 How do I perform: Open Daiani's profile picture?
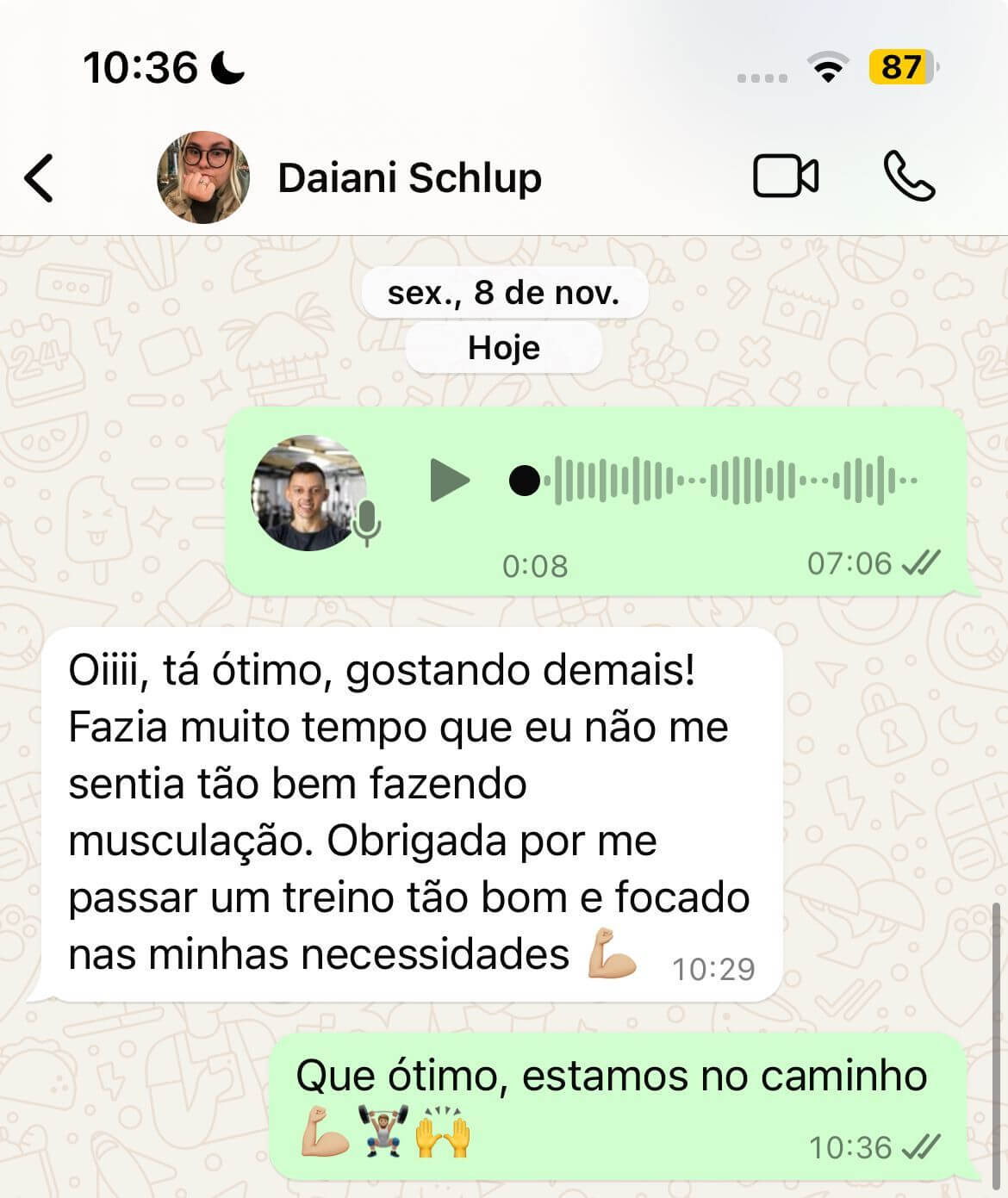pos(203,177)
